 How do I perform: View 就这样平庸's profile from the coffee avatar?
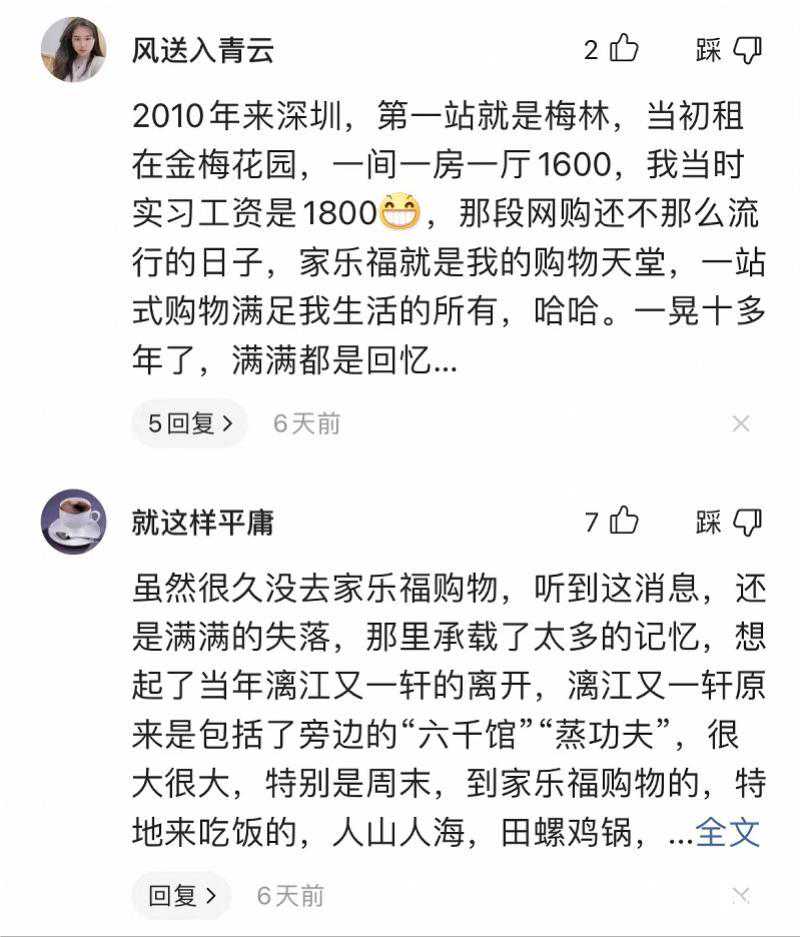(73, 521)
